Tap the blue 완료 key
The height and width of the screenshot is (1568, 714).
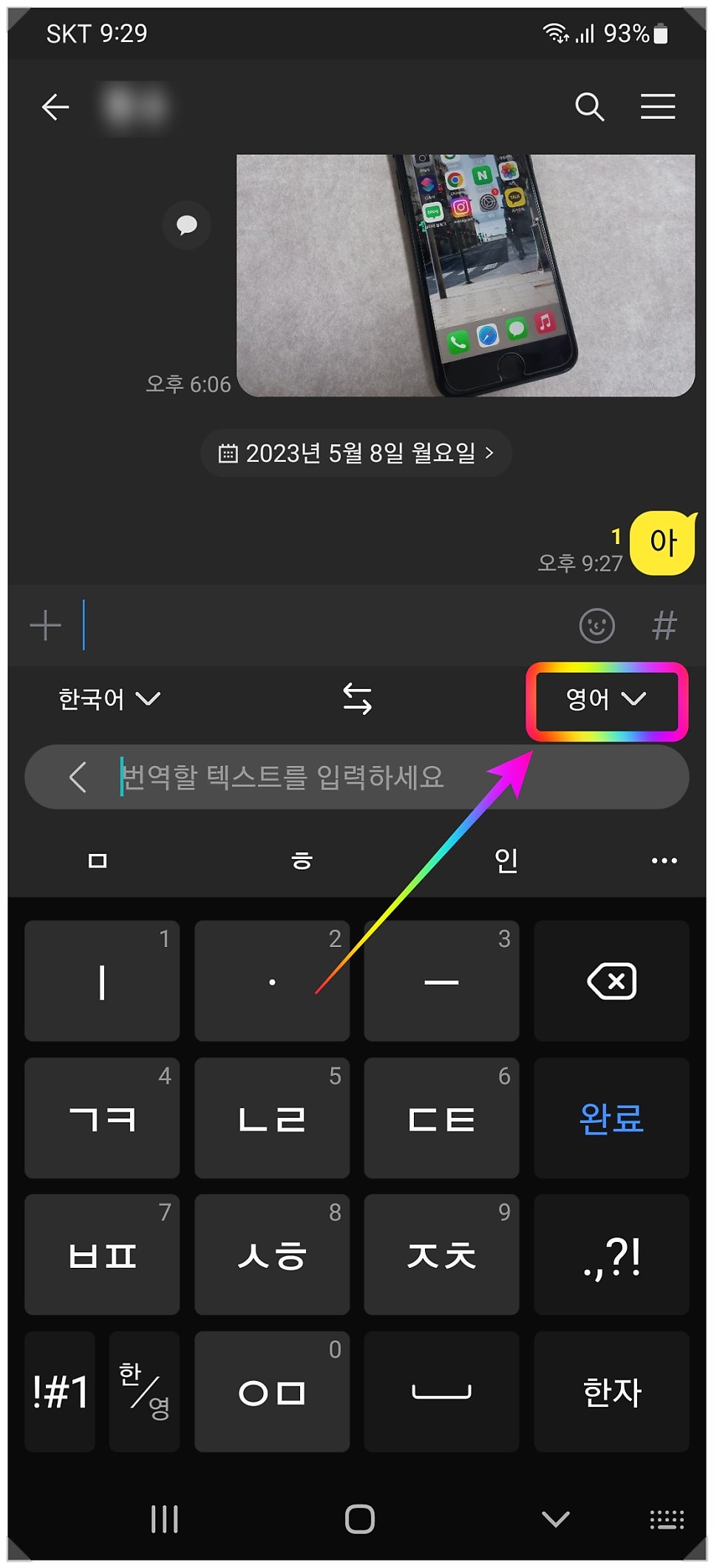tap(611, 1118)
